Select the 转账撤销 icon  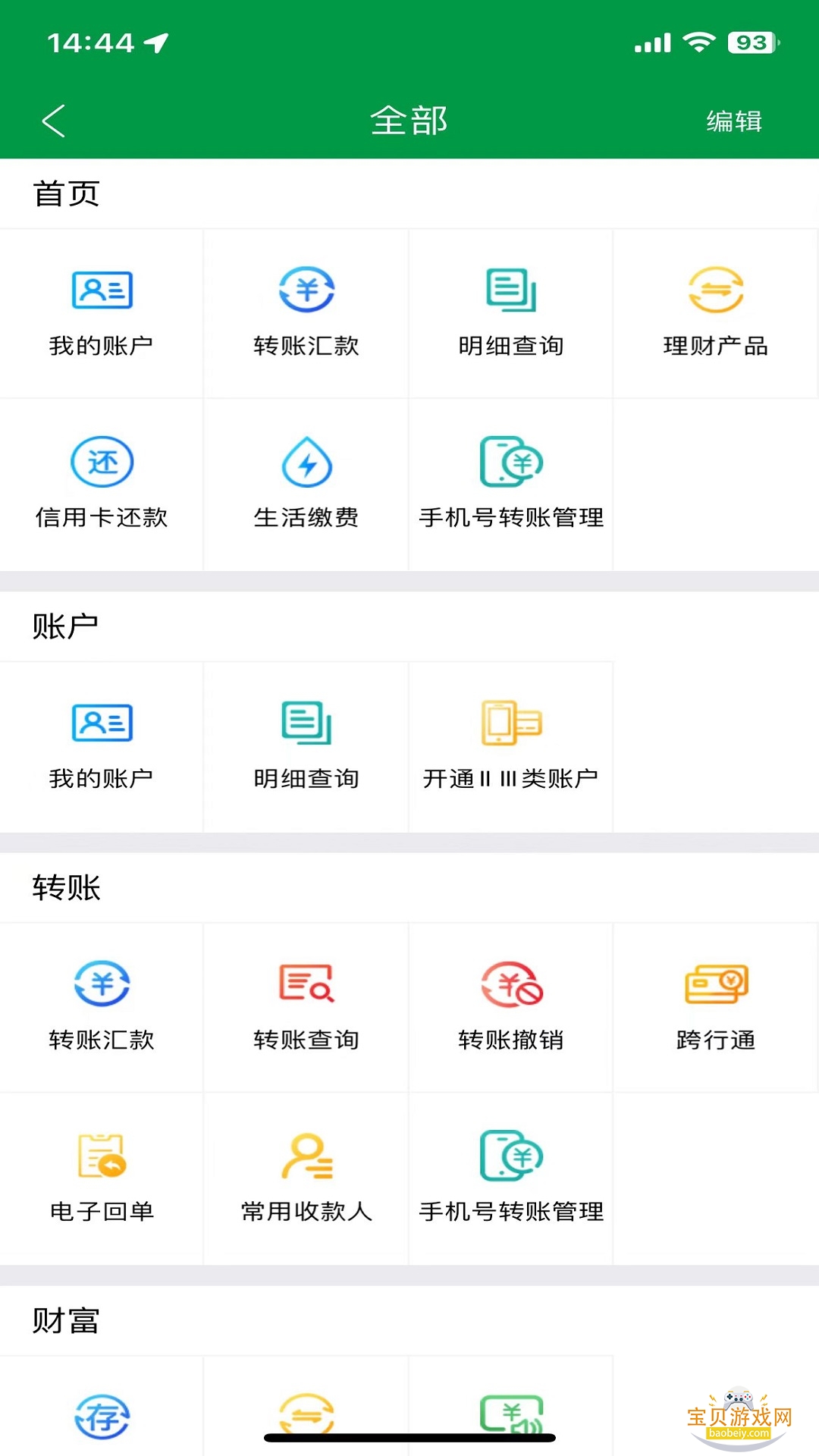510,1009
